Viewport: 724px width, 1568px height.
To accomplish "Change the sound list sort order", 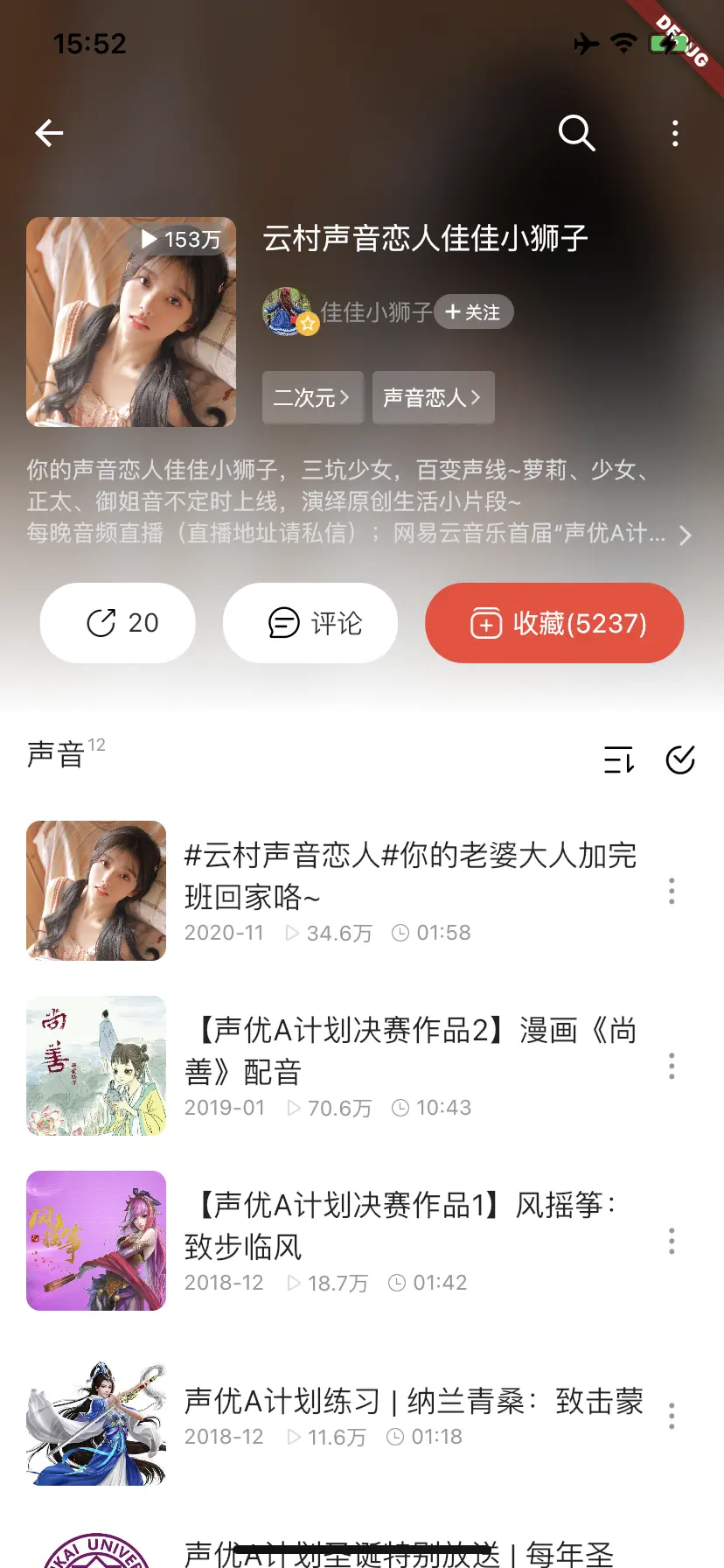I will [618, 759].
